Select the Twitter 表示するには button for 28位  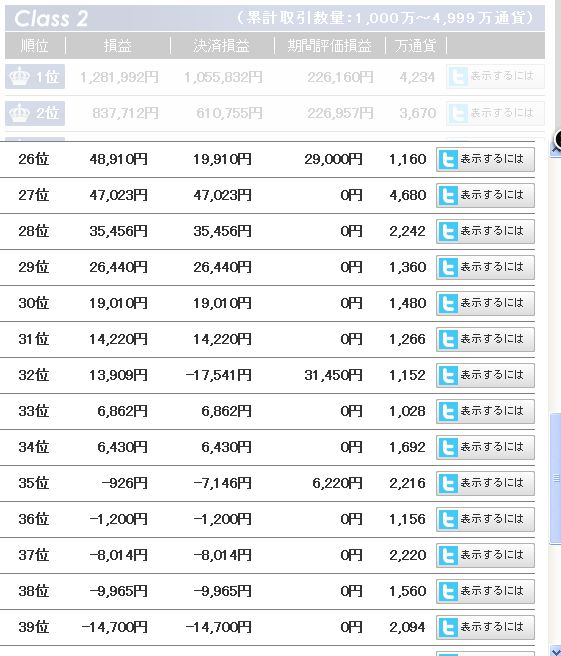click(485, 231)
